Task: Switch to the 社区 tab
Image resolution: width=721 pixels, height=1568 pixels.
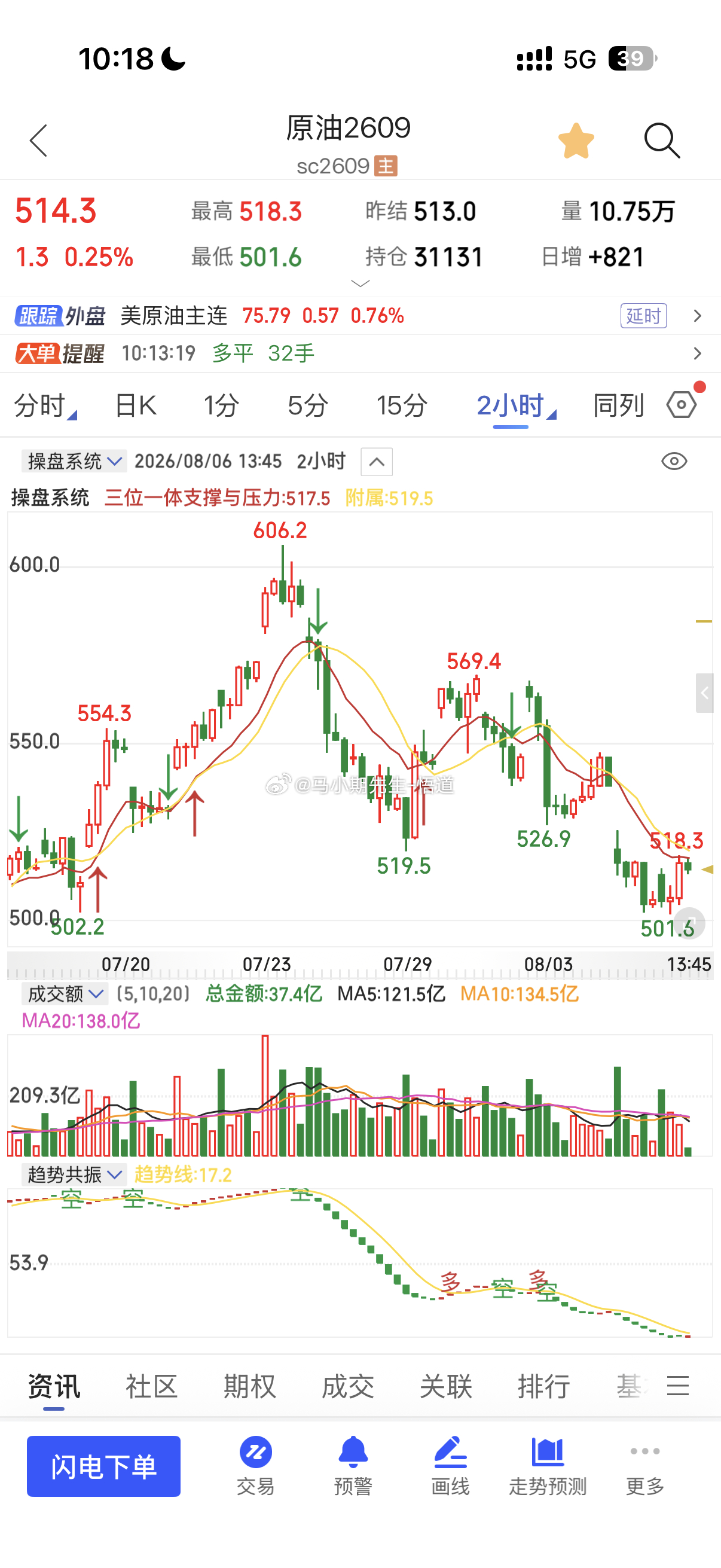Action: point(151,1386)
